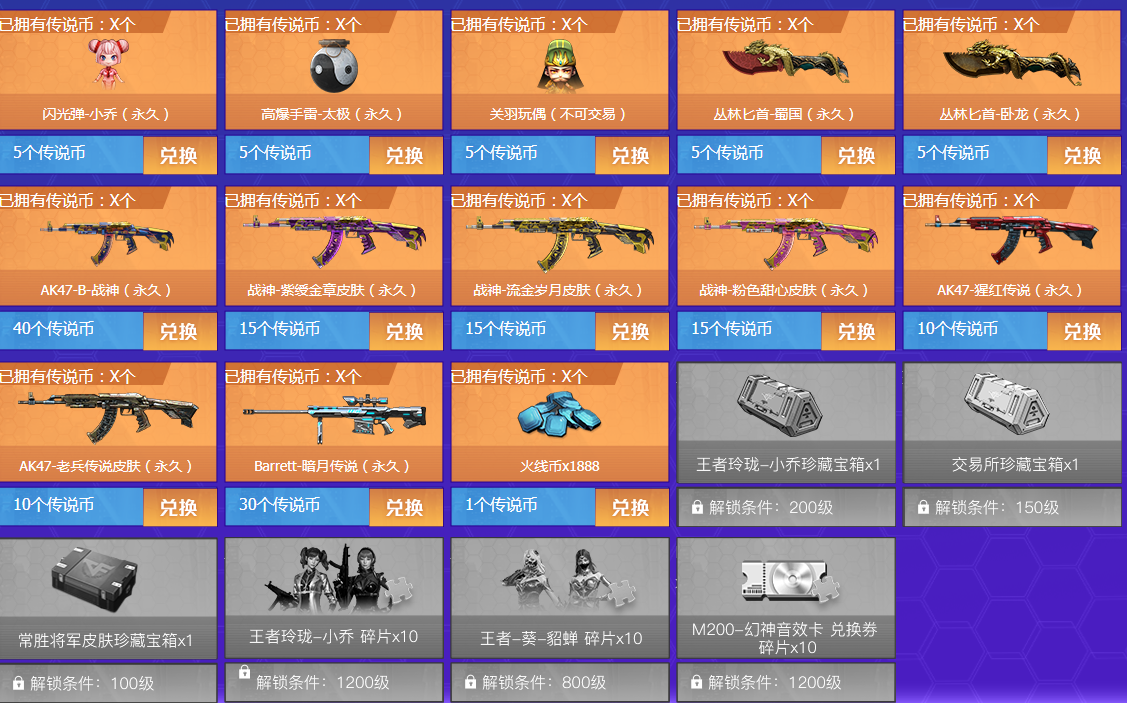Redeem the 丛林匕首-卧龙 item

click(x=1083, y=155)
